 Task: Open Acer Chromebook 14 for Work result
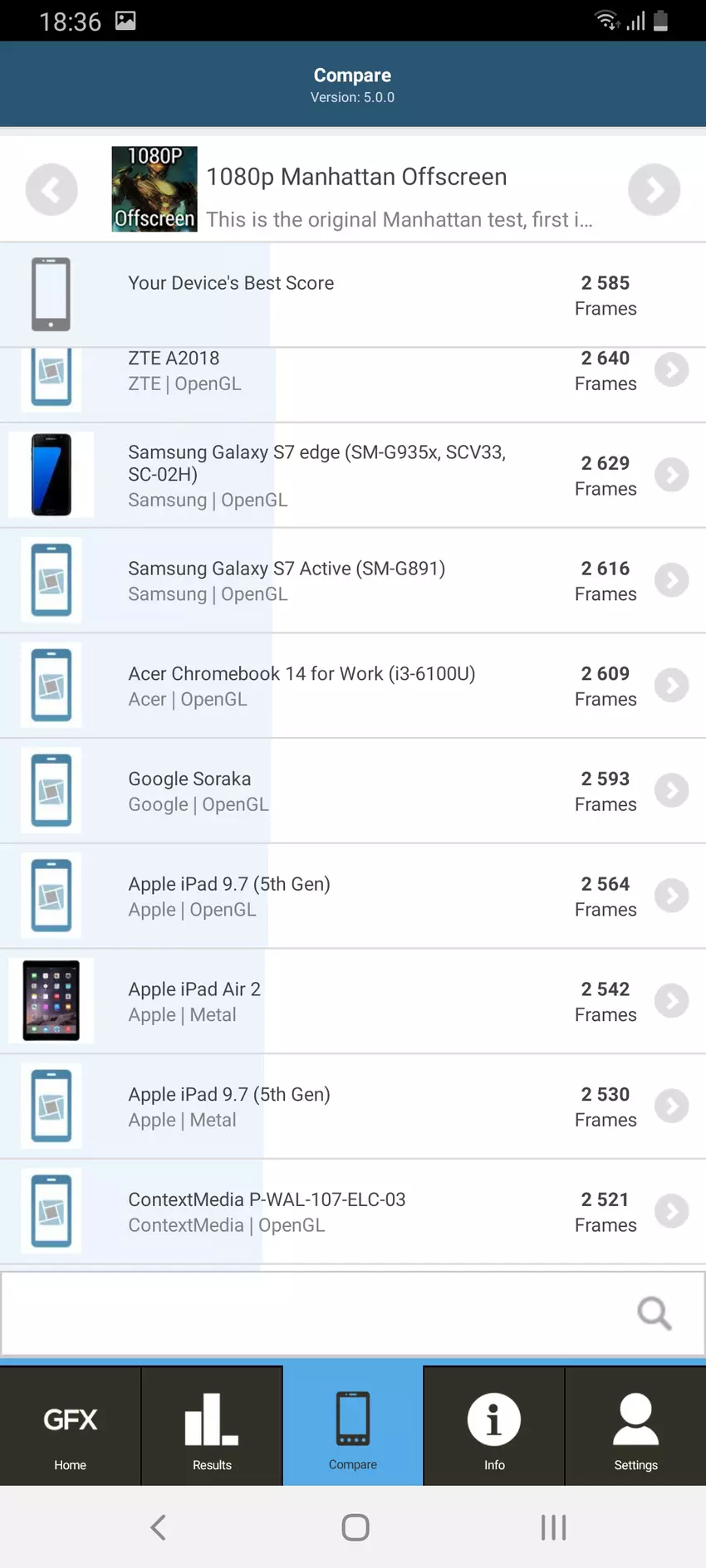671,686
